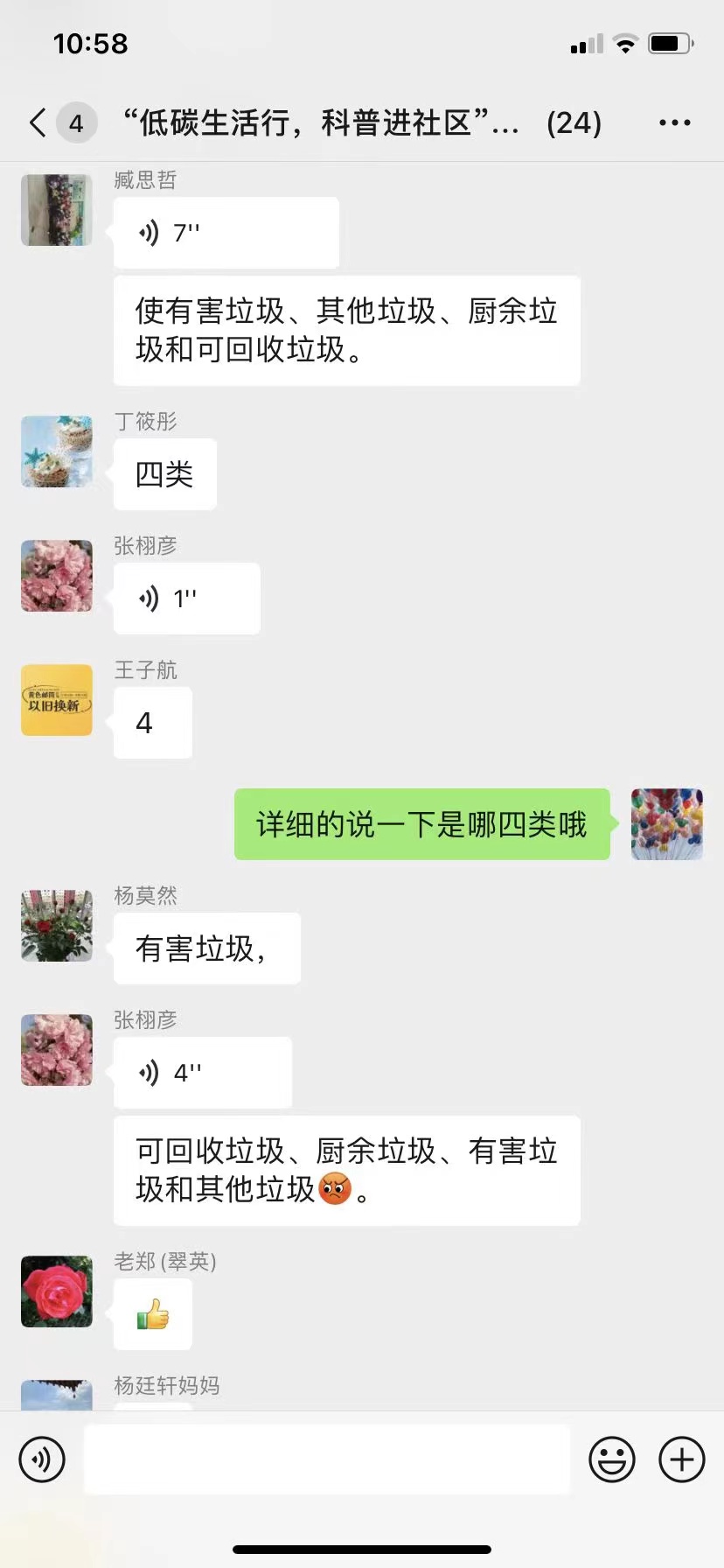
Task: Open the plus attachments menu
Action: [x=681, y=1459]
